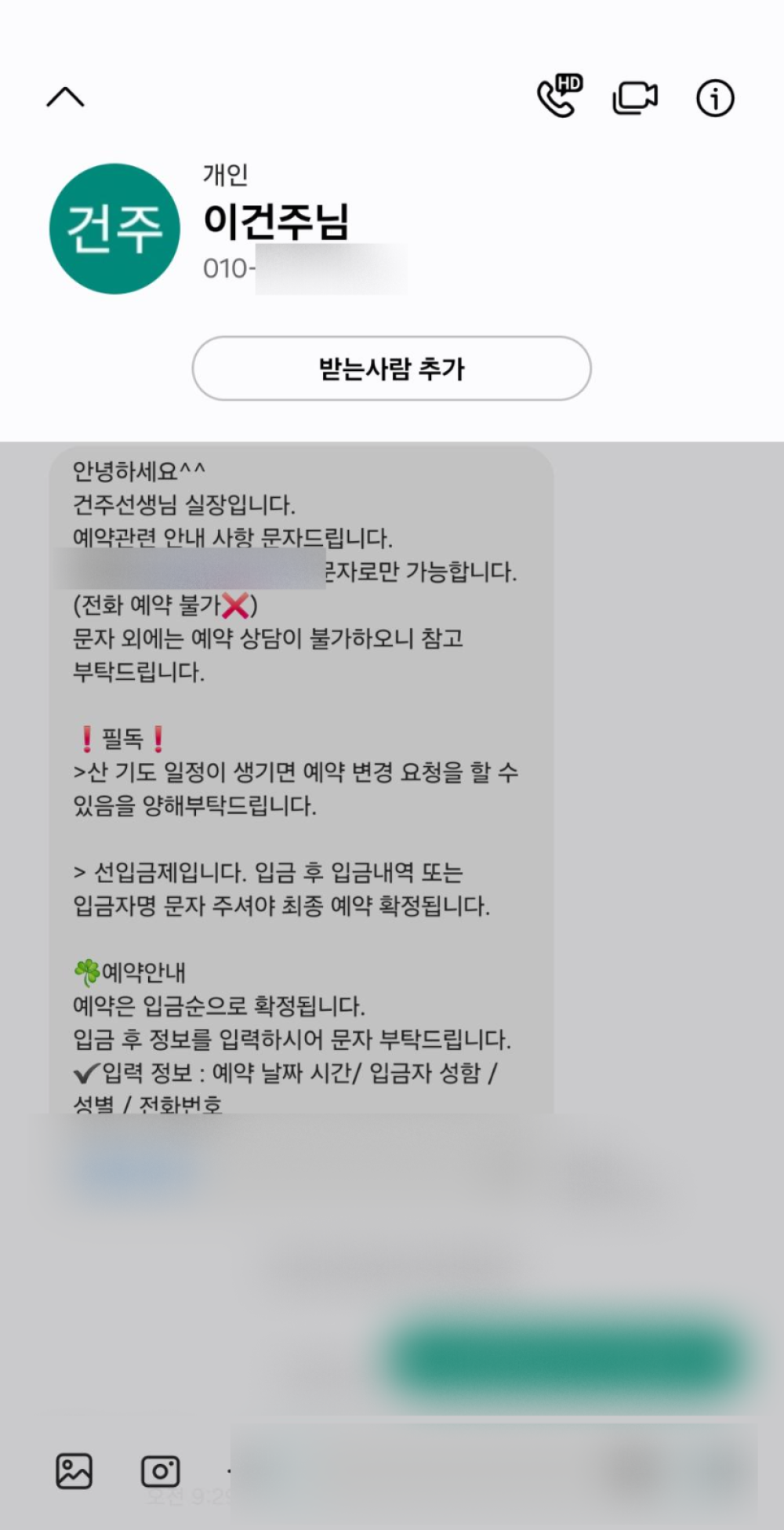Viewport: 784px width, 1530px height.
Task: Start an HD voice call
Action: pos(559,97)
